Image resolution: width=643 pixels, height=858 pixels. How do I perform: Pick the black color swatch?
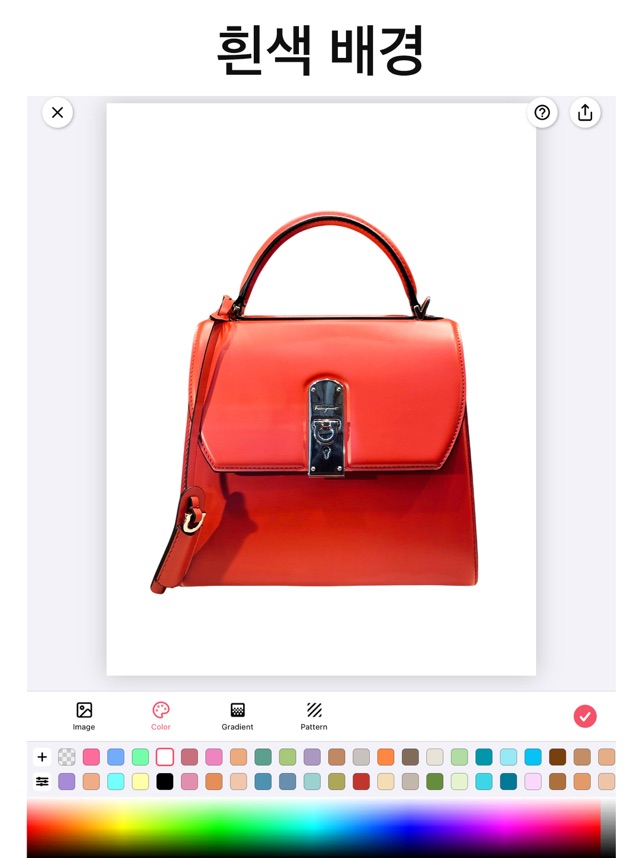coord(165,781)
